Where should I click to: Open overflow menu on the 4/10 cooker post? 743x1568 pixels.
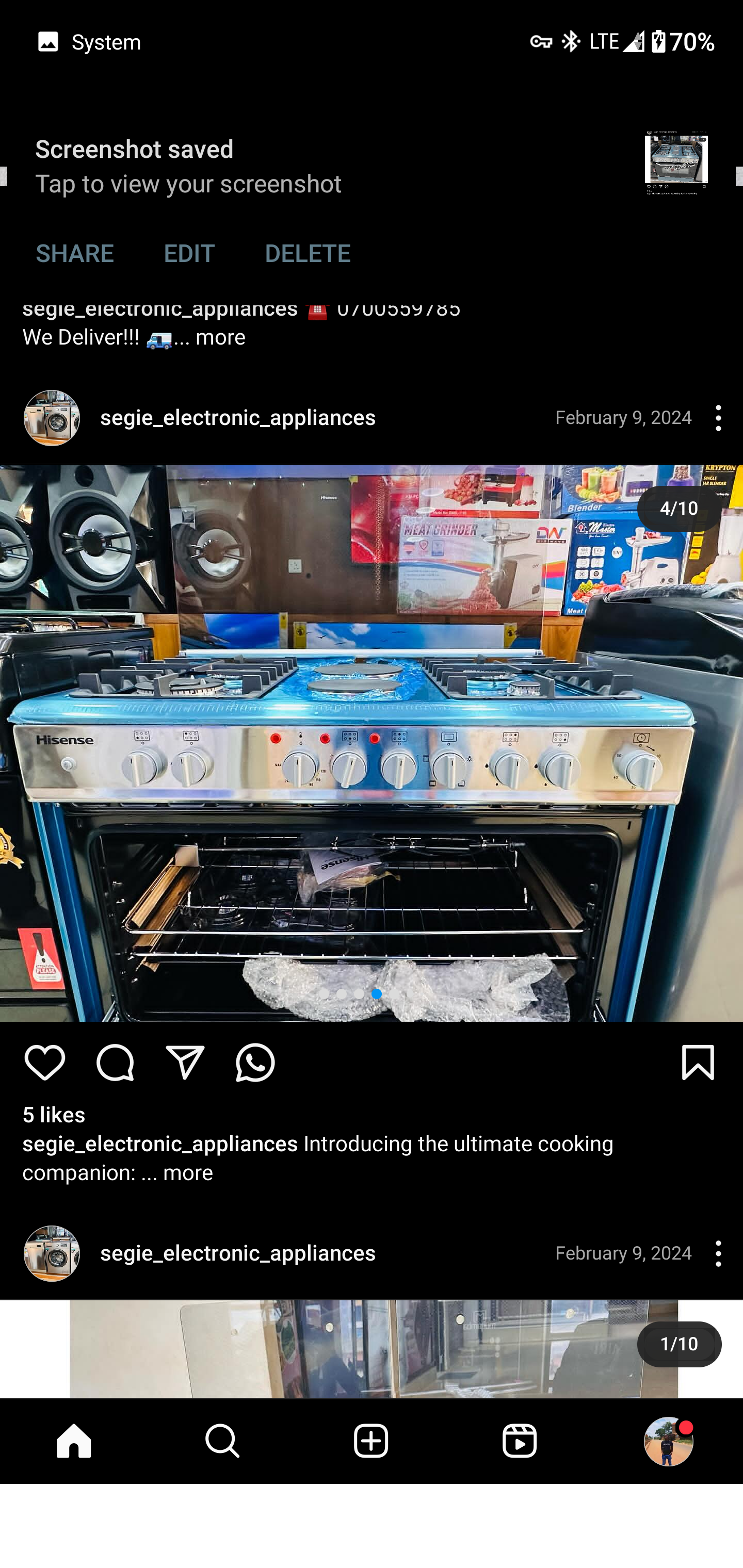pos(718,418)
